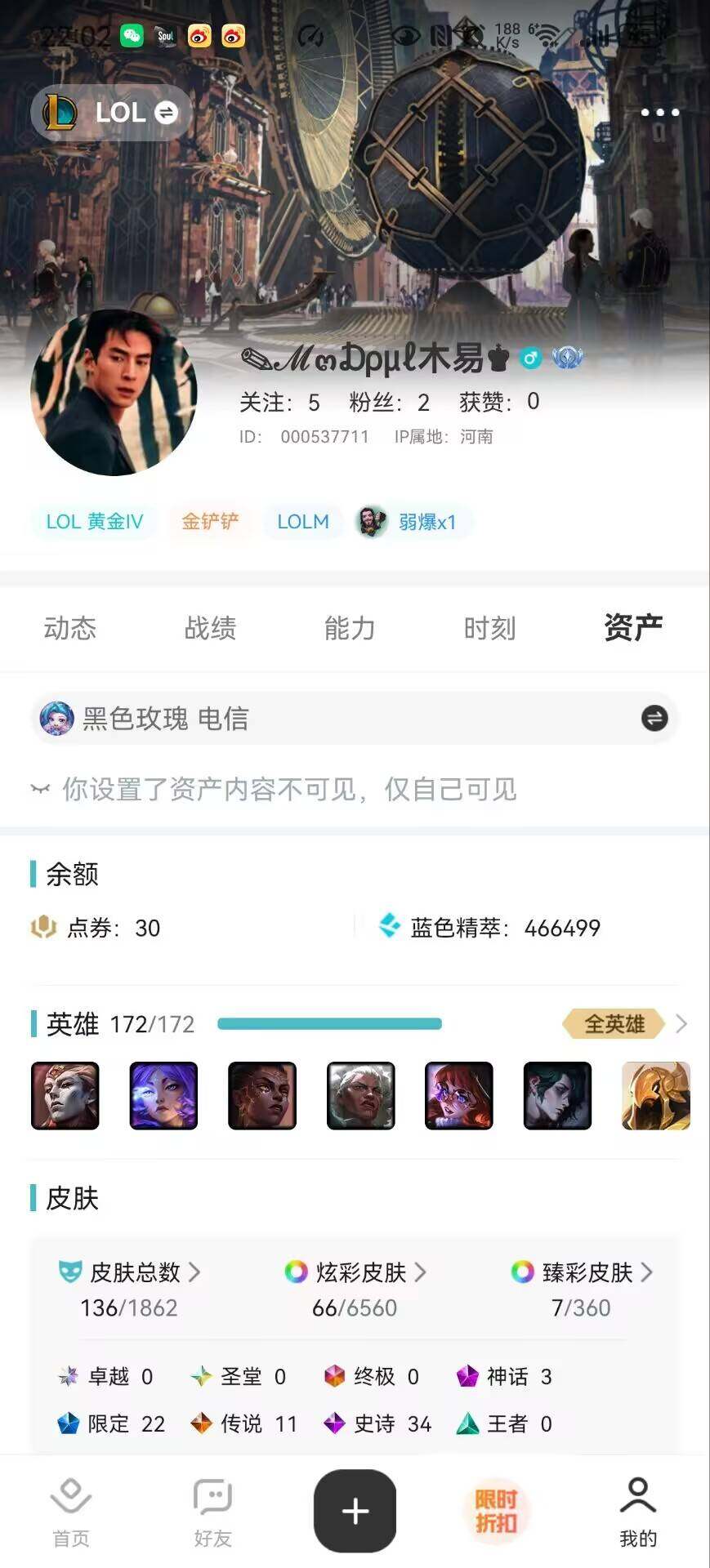
Task: View 皮肤总数 details
Action: 131,1272
